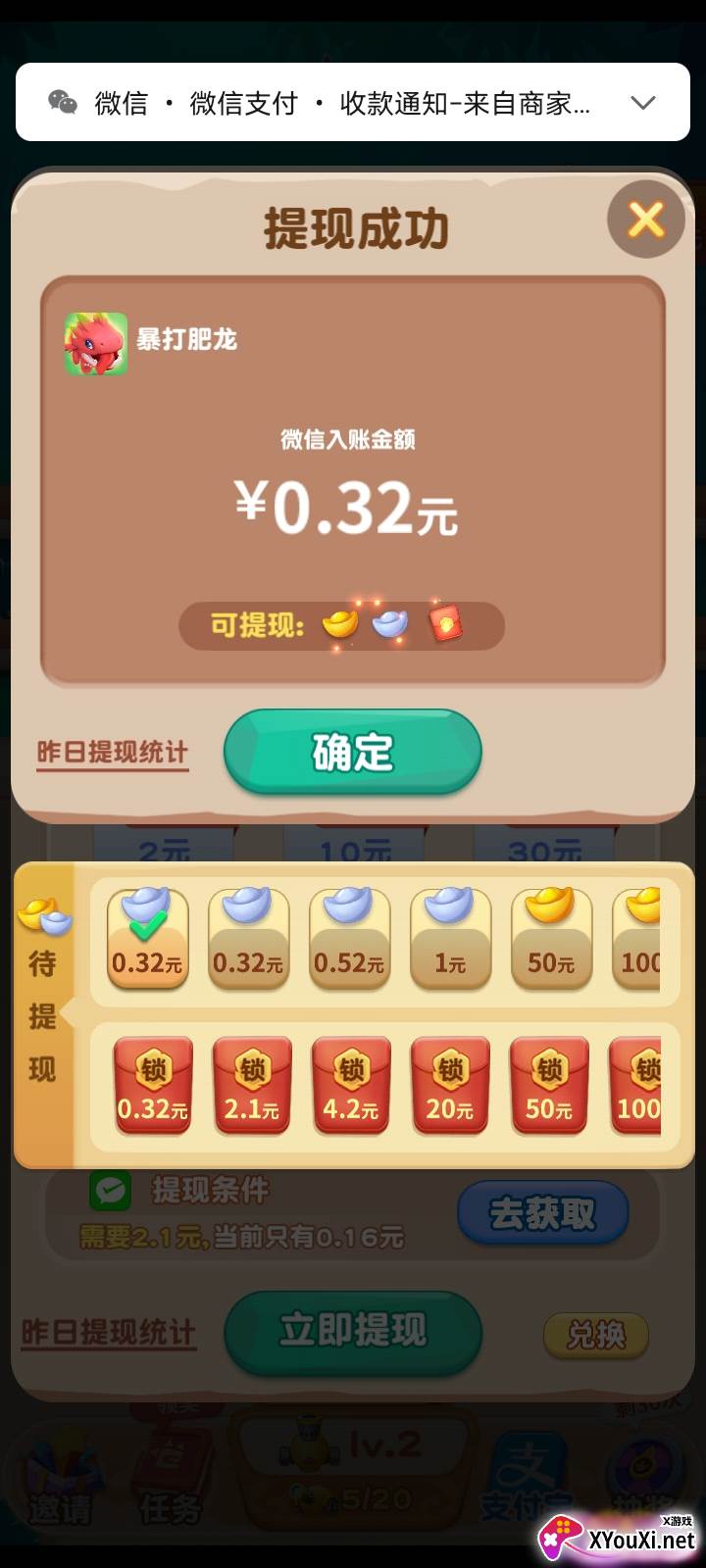Viewport: 706px width, 1568px height.
Task: Choose the 0.52元 silver ingot tile
Action: (349, 938)
